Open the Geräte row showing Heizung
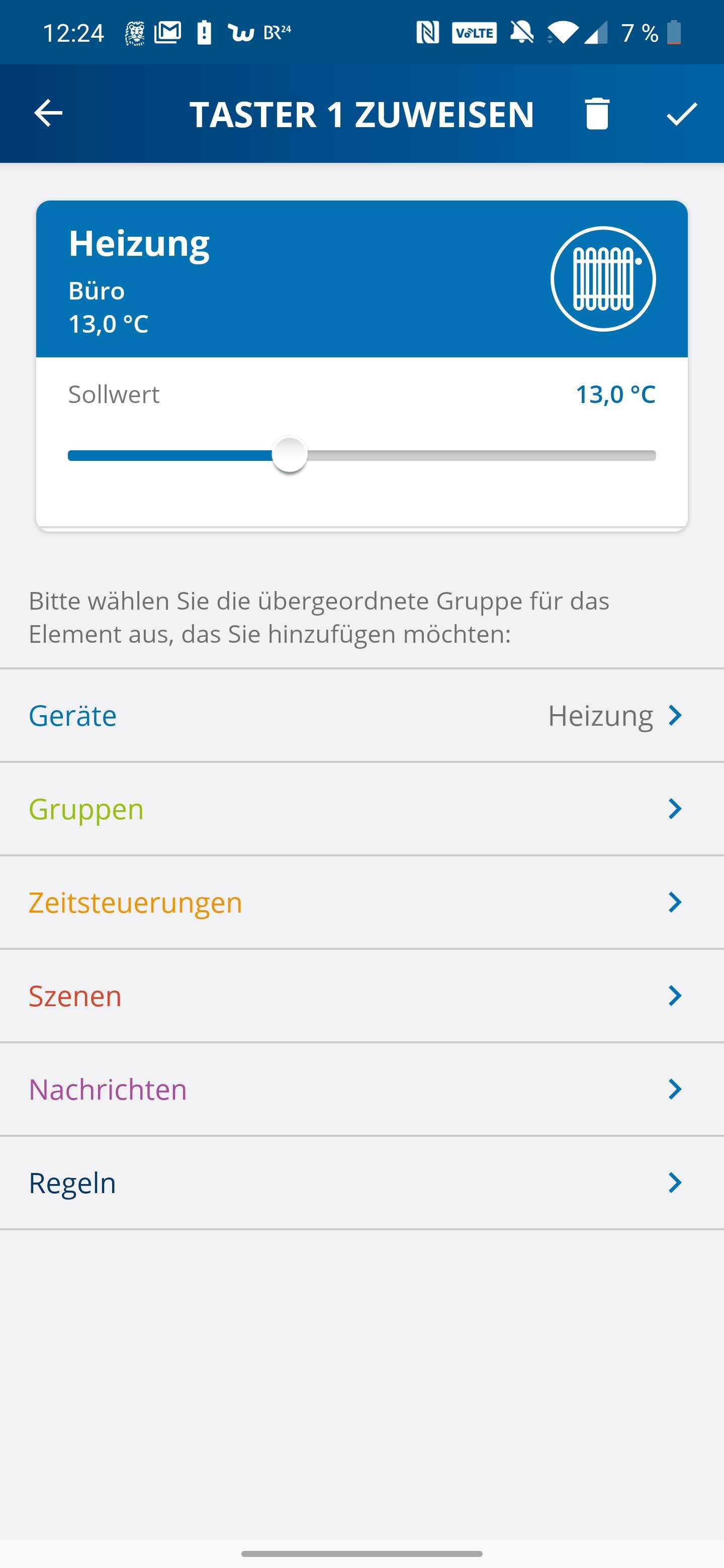The image size is (724, 1568). tap(361, 715)
